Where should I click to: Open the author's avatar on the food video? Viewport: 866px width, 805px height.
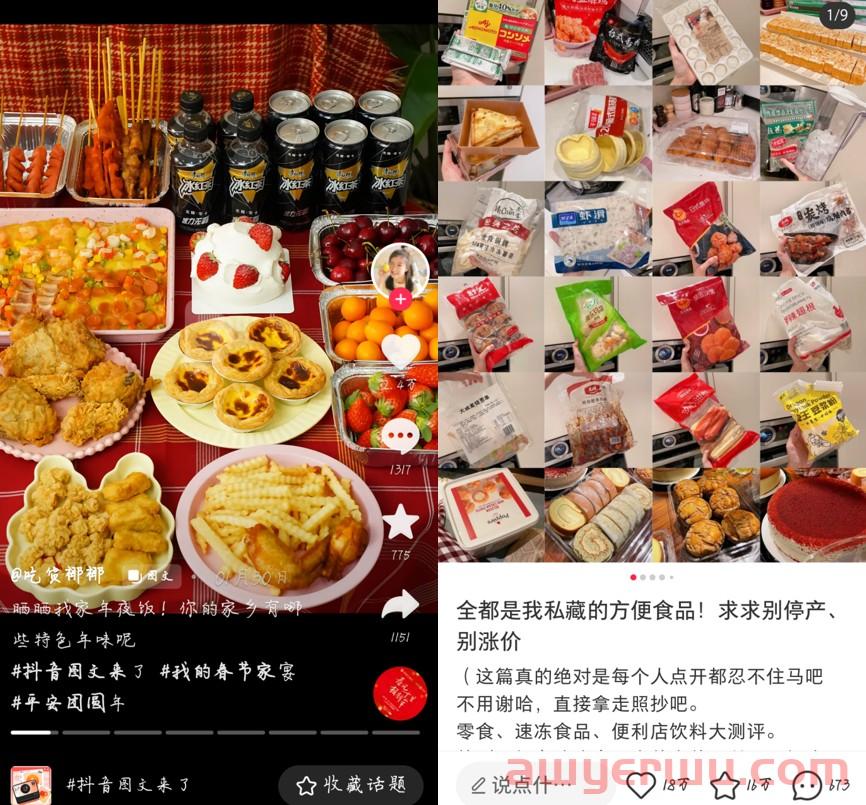point(400,268)
